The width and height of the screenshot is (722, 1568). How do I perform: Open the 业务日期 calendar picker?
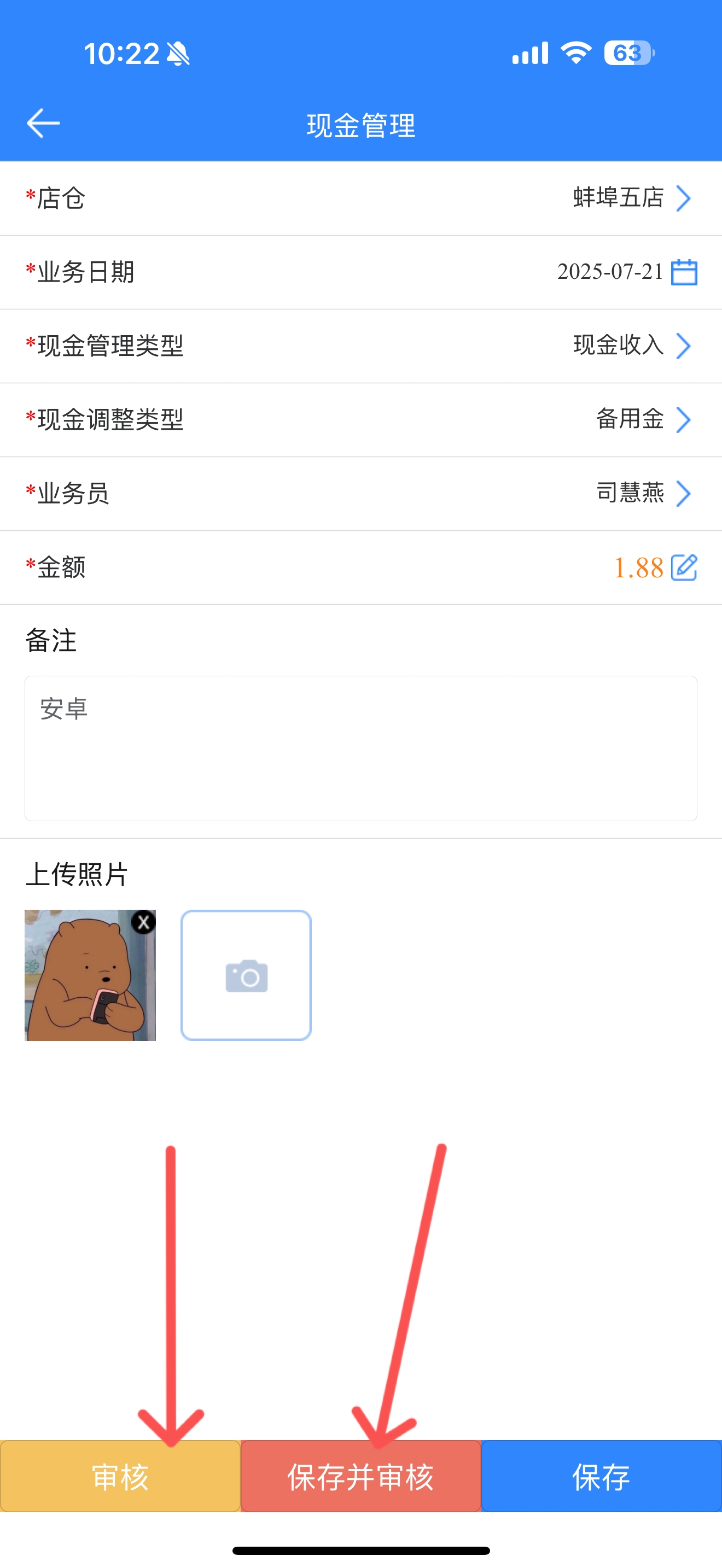[684, 272]
